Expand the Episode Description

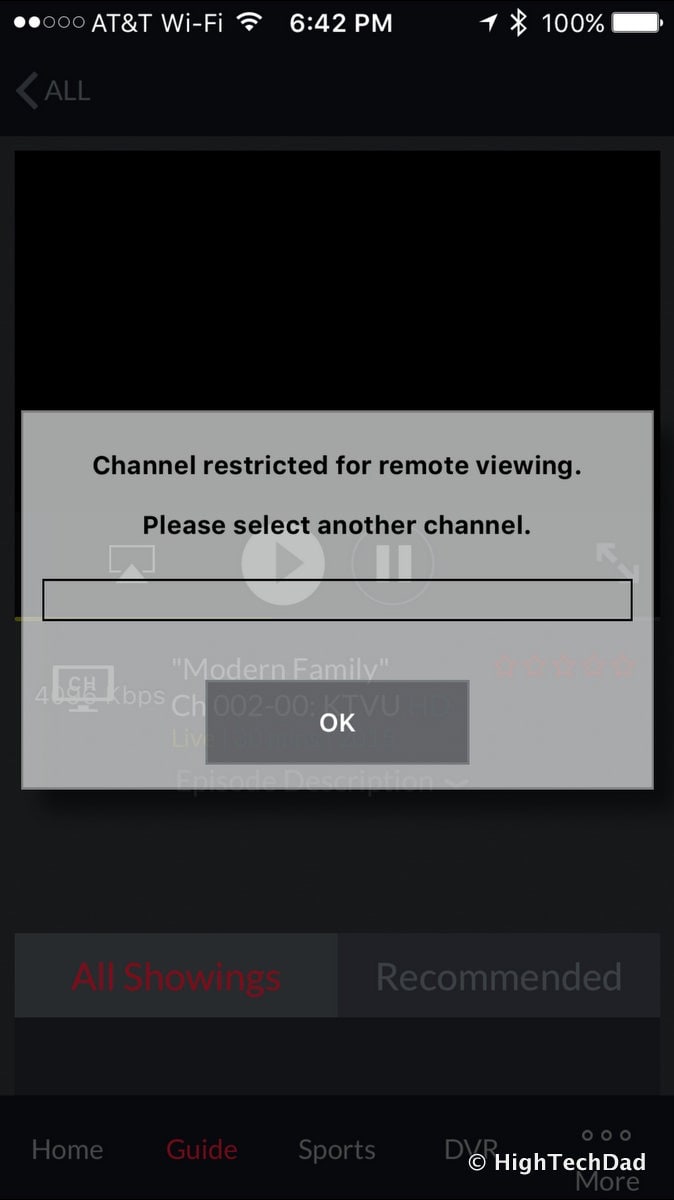[x=320, y=781]
